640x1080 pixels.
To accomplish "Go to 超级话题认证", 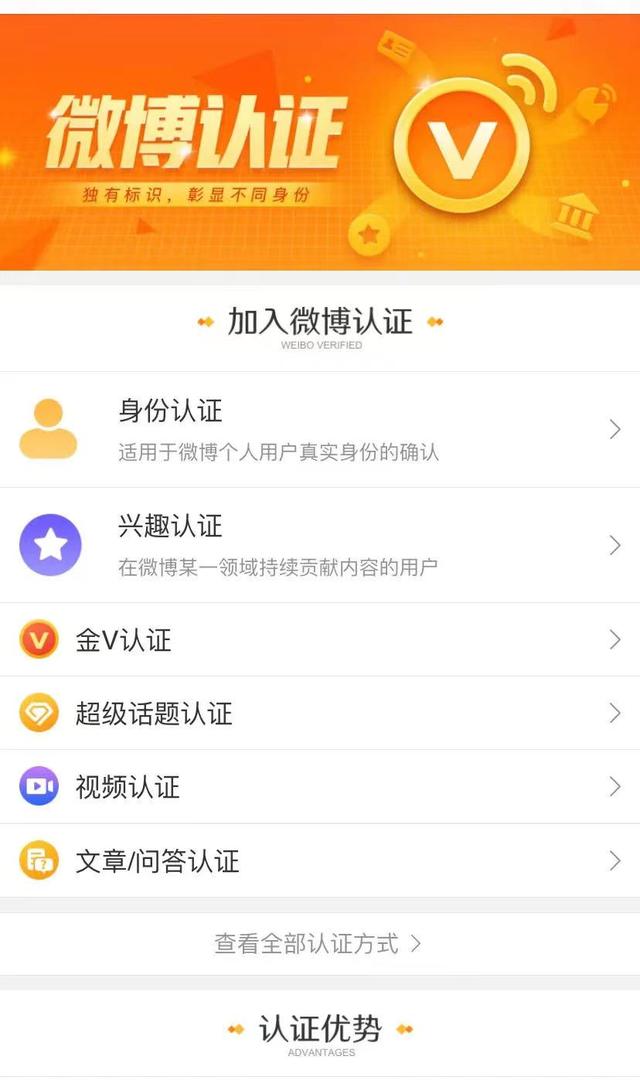I will pos(320,713).
